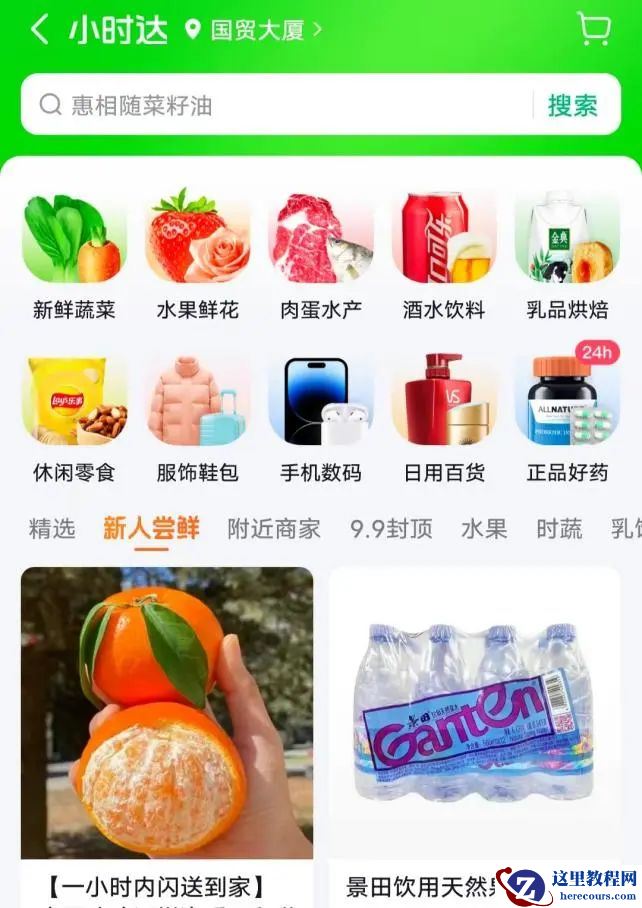The height and width of the screenshot is (908, 642).
Task: Open the shopping cart
Action: coord(594,29)
